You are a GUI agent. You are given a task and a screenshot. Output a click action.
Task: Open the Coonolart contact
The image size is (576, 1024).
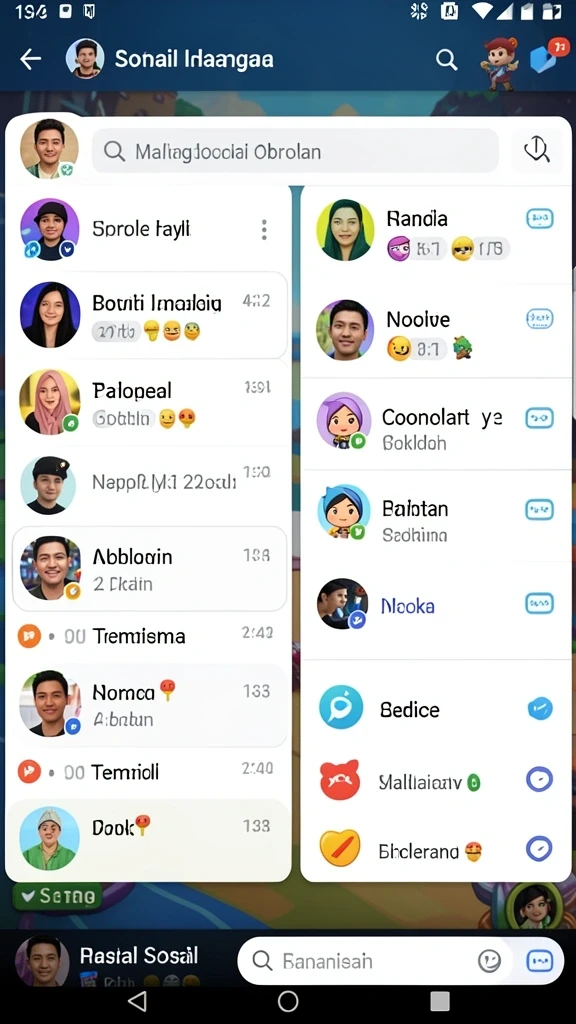click(436, 424)
